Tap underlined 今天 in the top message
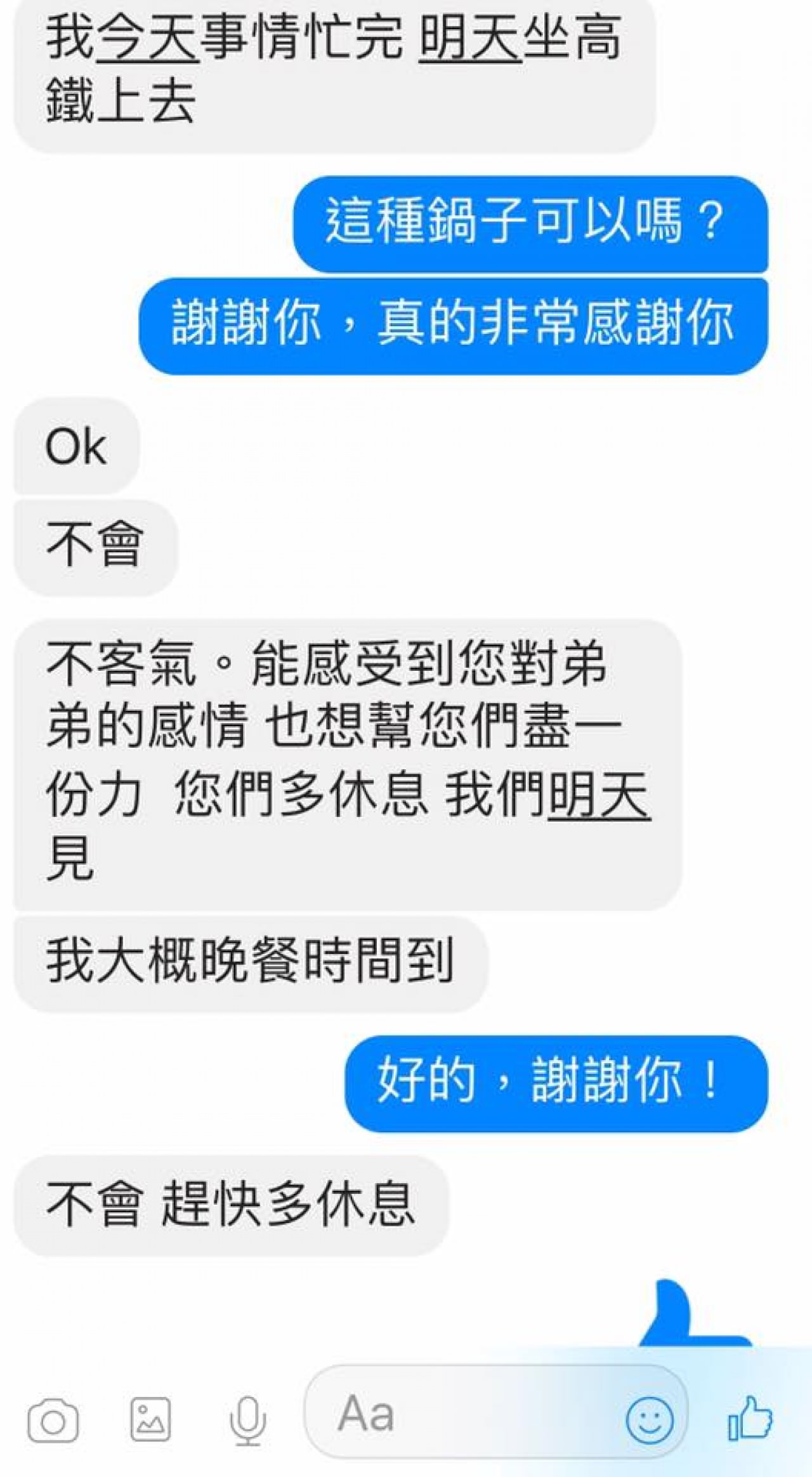812x1477 pixels. tap(148, 38)
